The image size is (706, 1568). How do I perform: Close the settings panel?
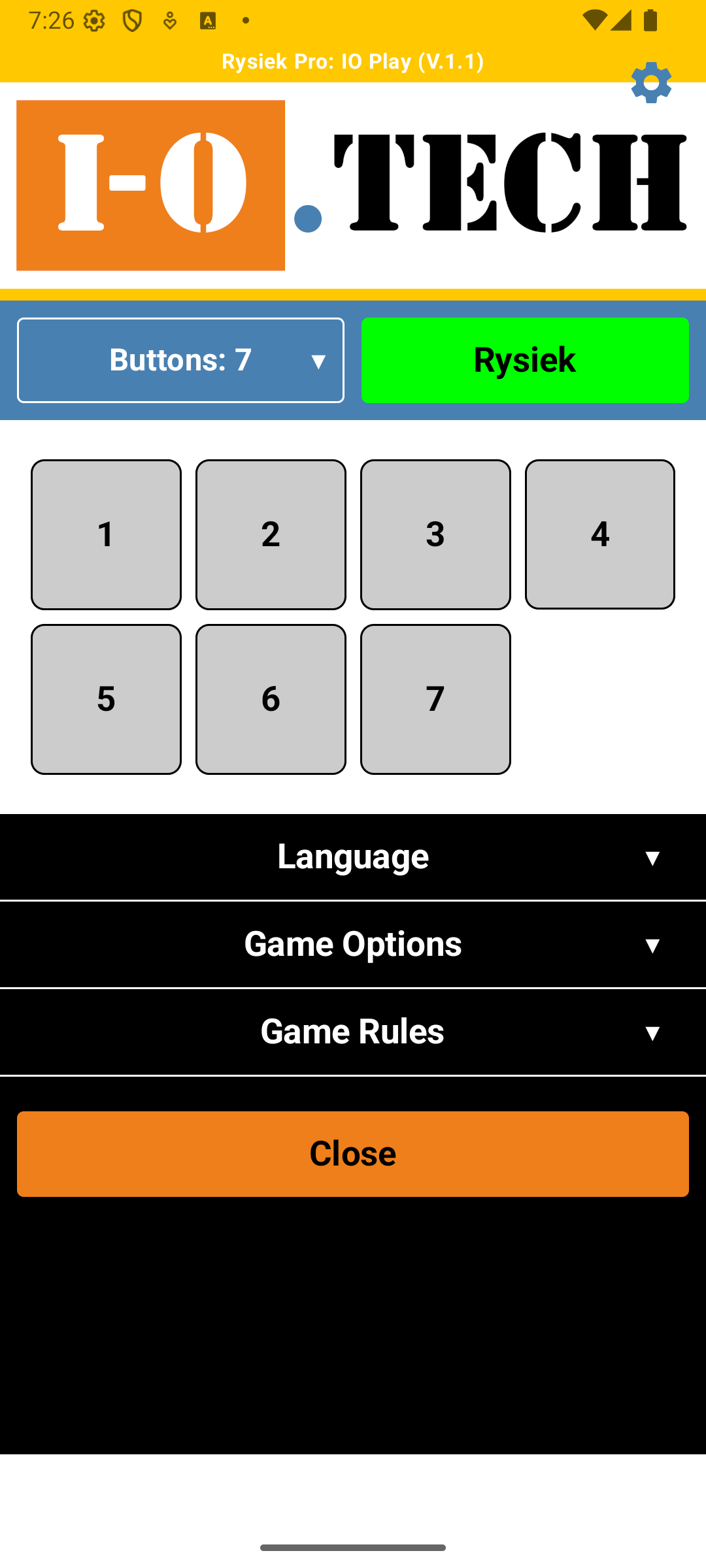(353, 1154)
